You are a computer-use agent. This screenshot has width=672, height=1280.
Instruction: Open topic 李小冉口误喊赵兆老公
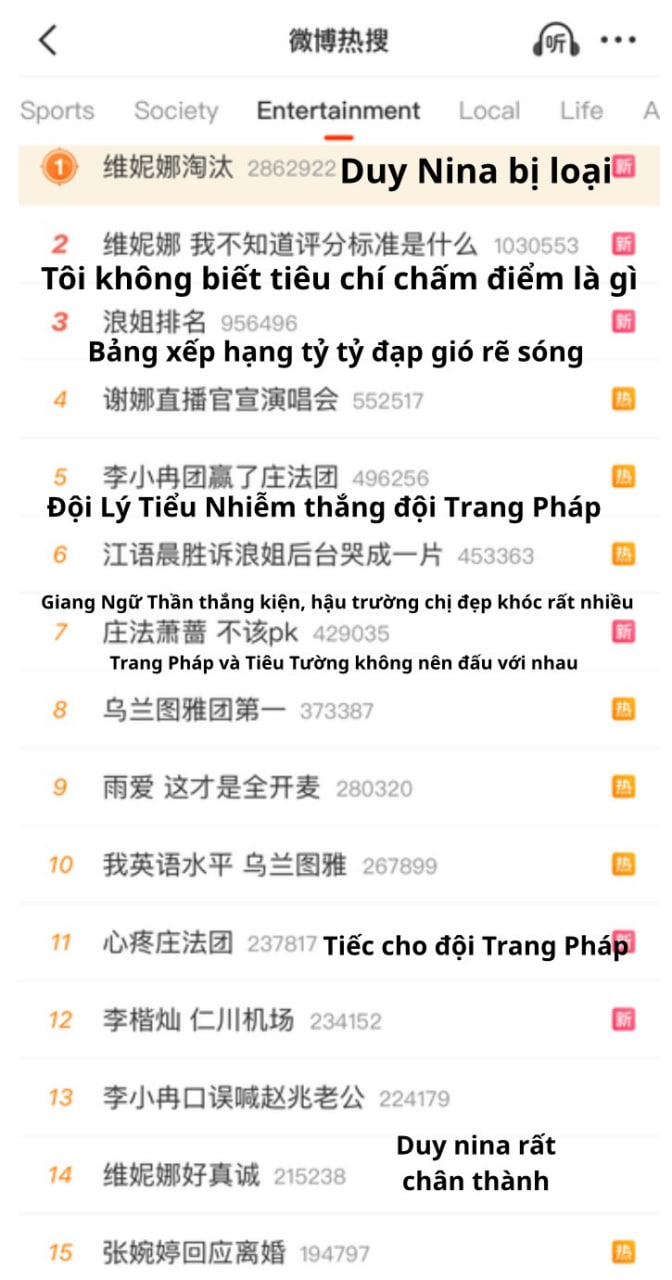coord(233,1098)
